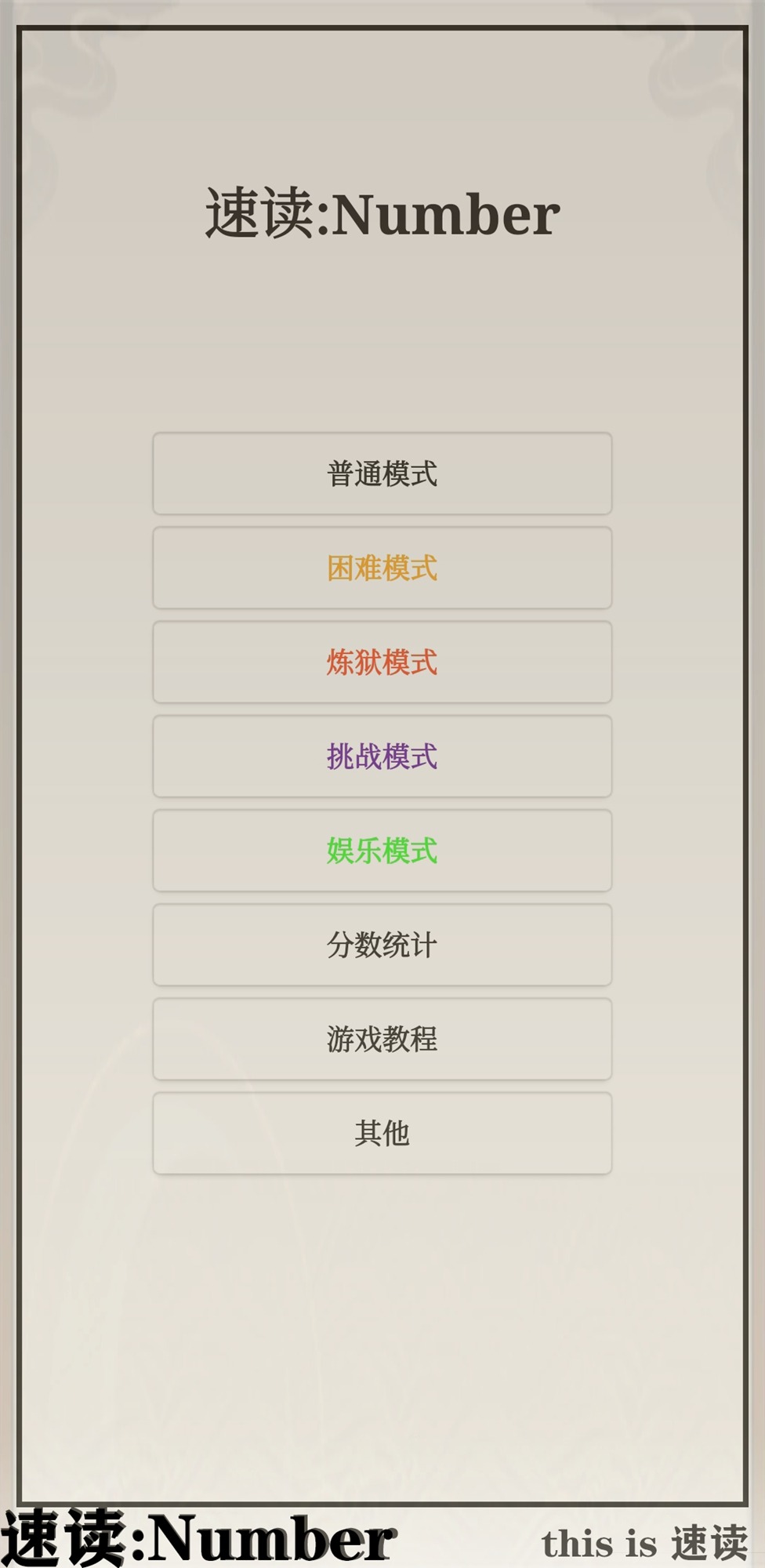The width and height of the screenshot is (765, 1568).
Task: Click the bottommost menu button
Action: (382, 1134)
